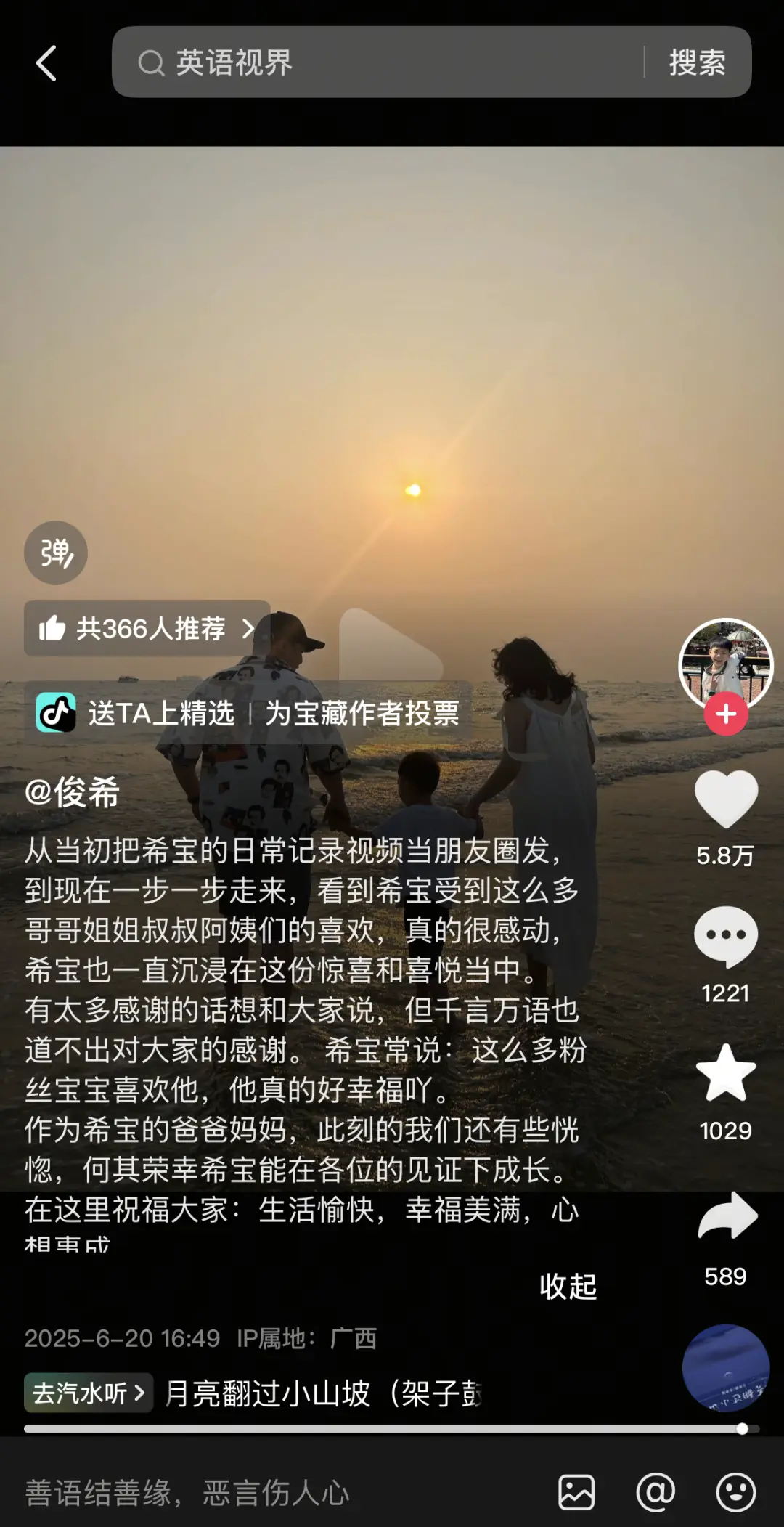Follow the creator with the plus button

click(726, 714)
